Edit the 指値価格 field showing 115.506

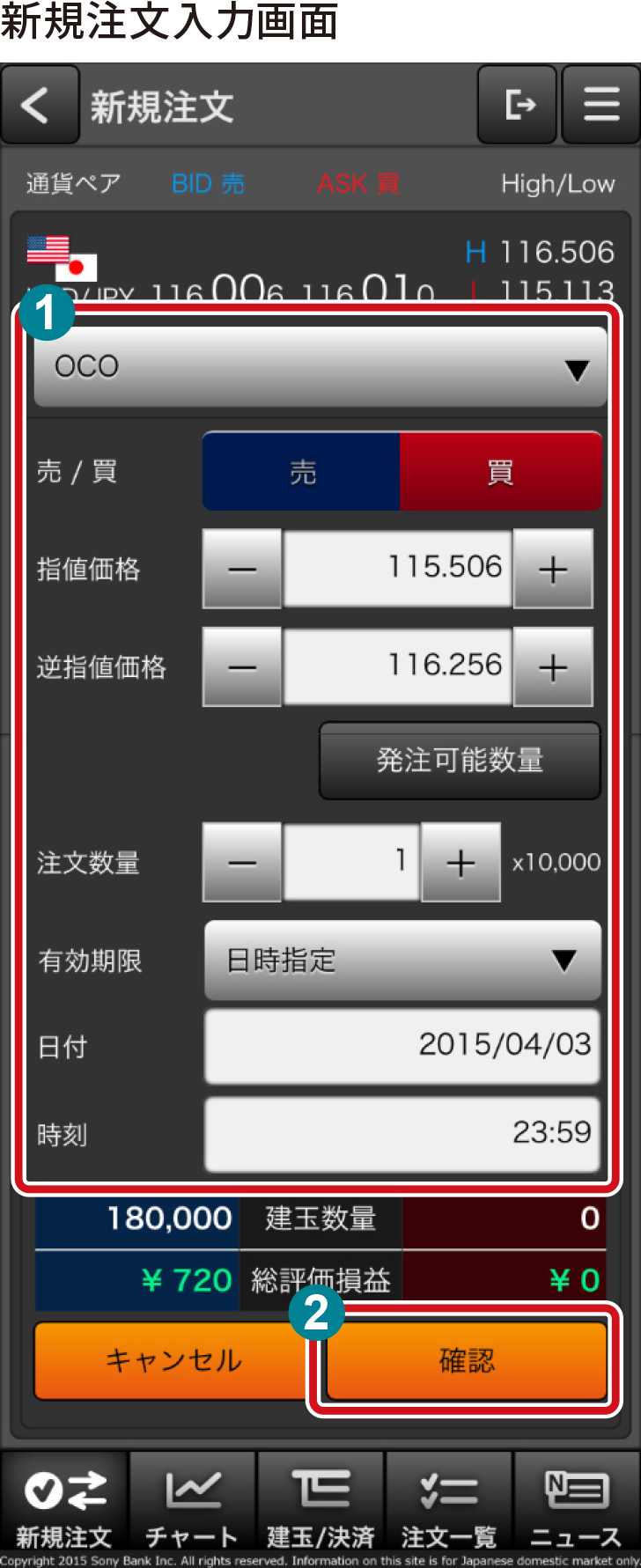click(x=397, y=568)
